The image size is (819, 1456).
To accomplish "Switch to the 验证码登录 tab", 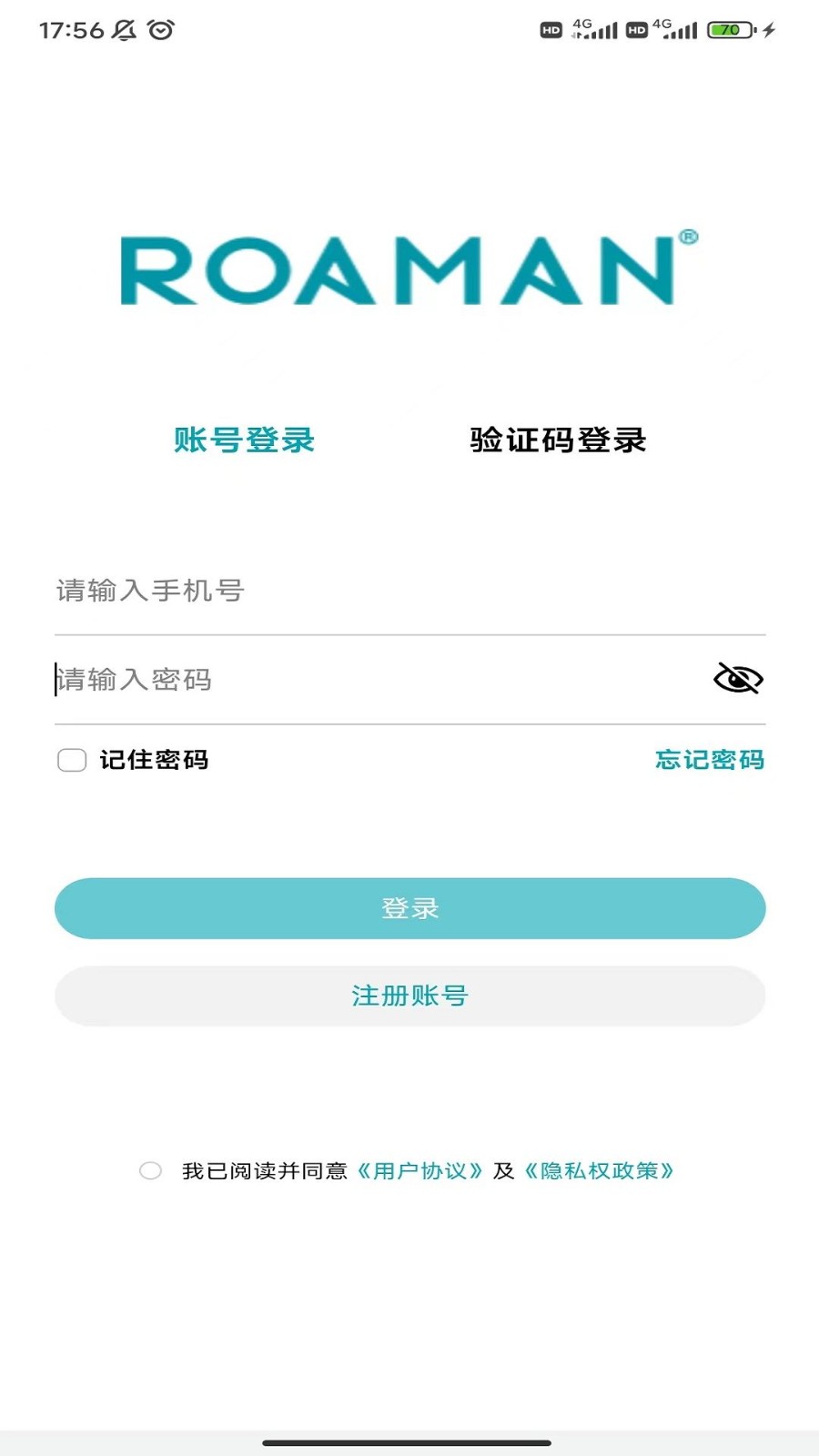I will click(558, 440).
